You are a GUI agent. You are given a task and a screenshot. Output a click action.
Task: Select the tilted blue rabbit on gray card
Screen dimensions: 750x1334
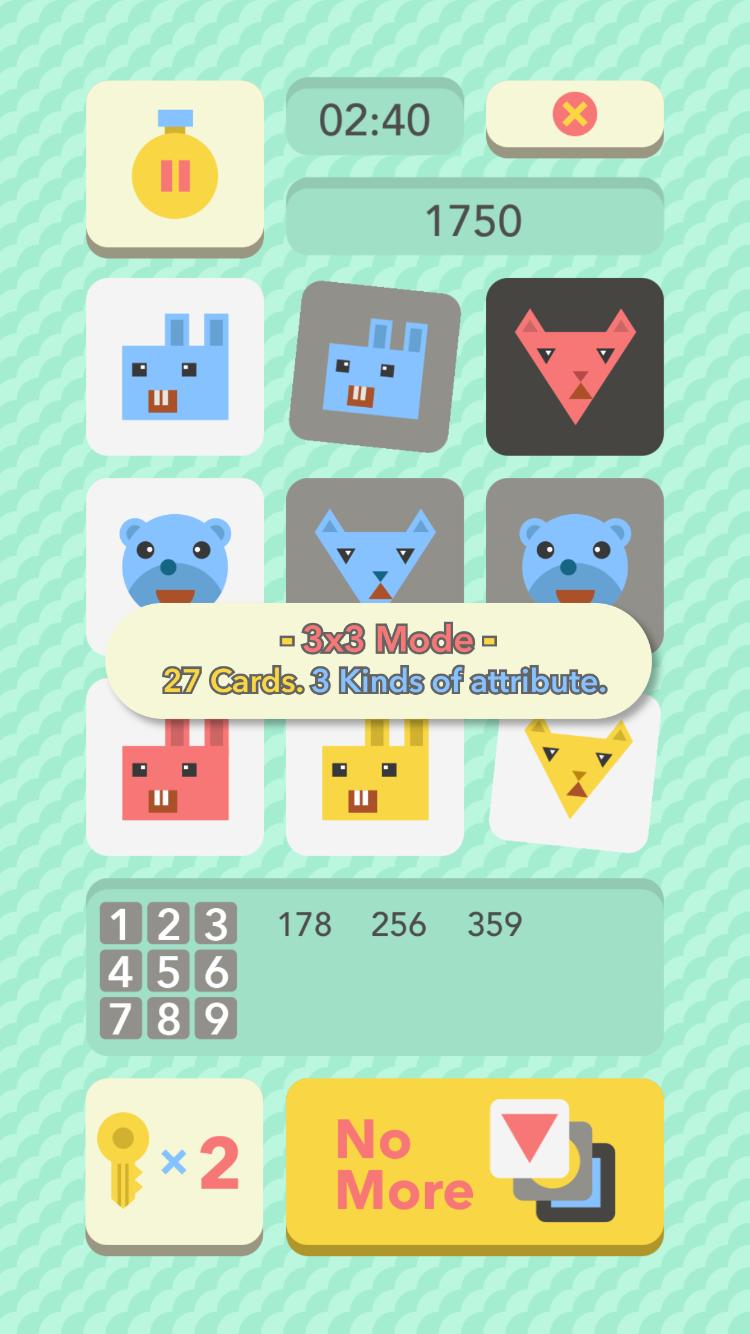pyautogui.click(x=375, y=366)
